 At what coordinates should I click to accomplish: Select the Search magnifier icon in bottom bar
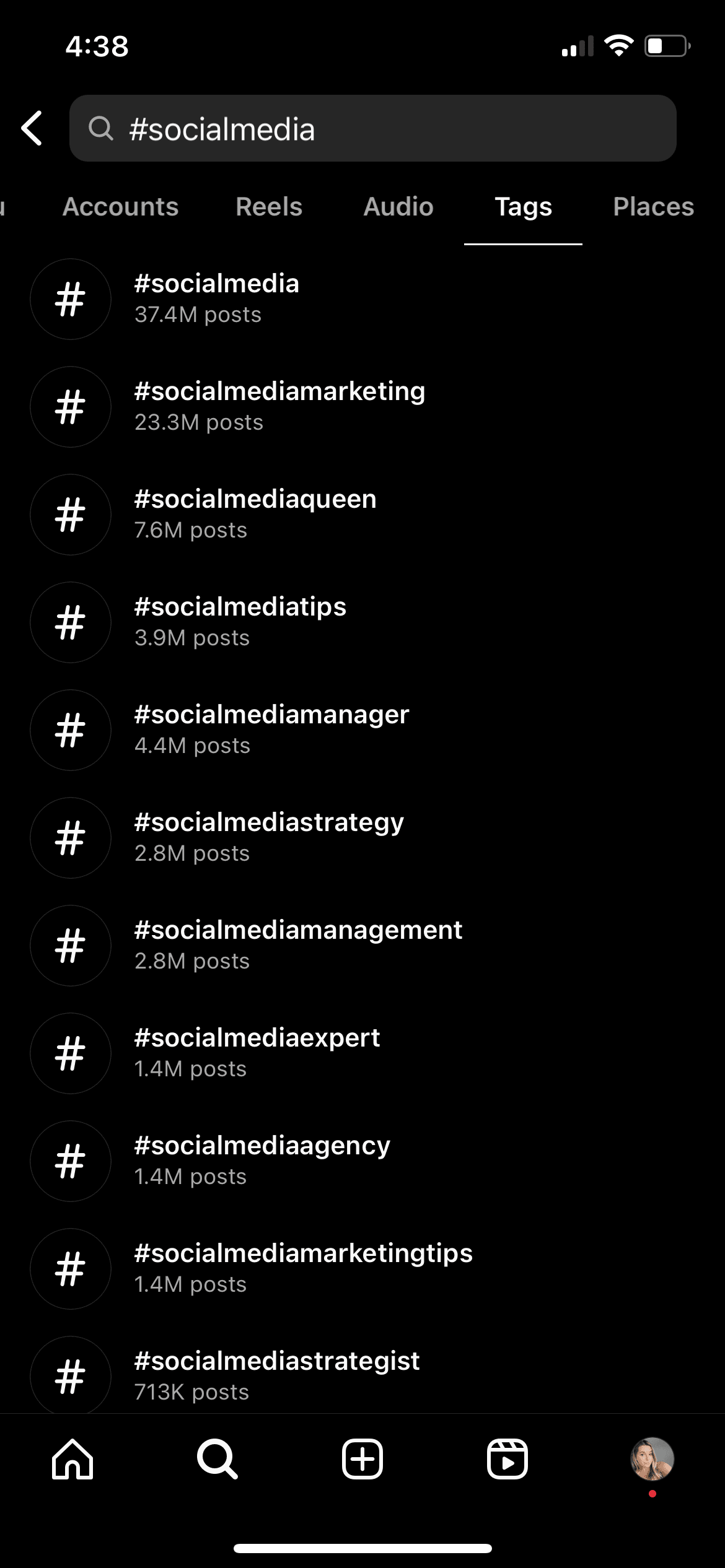pyautogui.click(x=217, y=1460)
